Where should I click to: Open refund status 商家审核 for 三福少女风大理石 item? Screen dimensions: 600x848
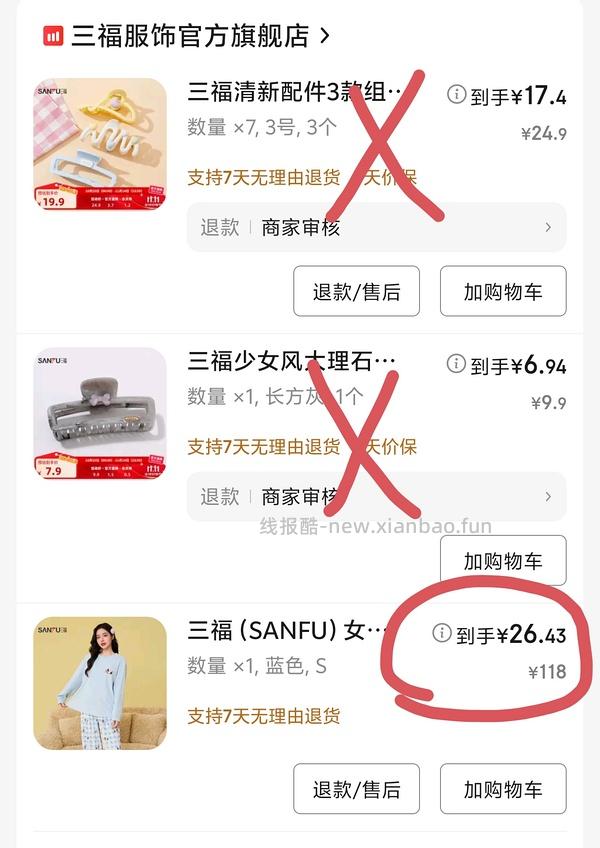[376, 496]
